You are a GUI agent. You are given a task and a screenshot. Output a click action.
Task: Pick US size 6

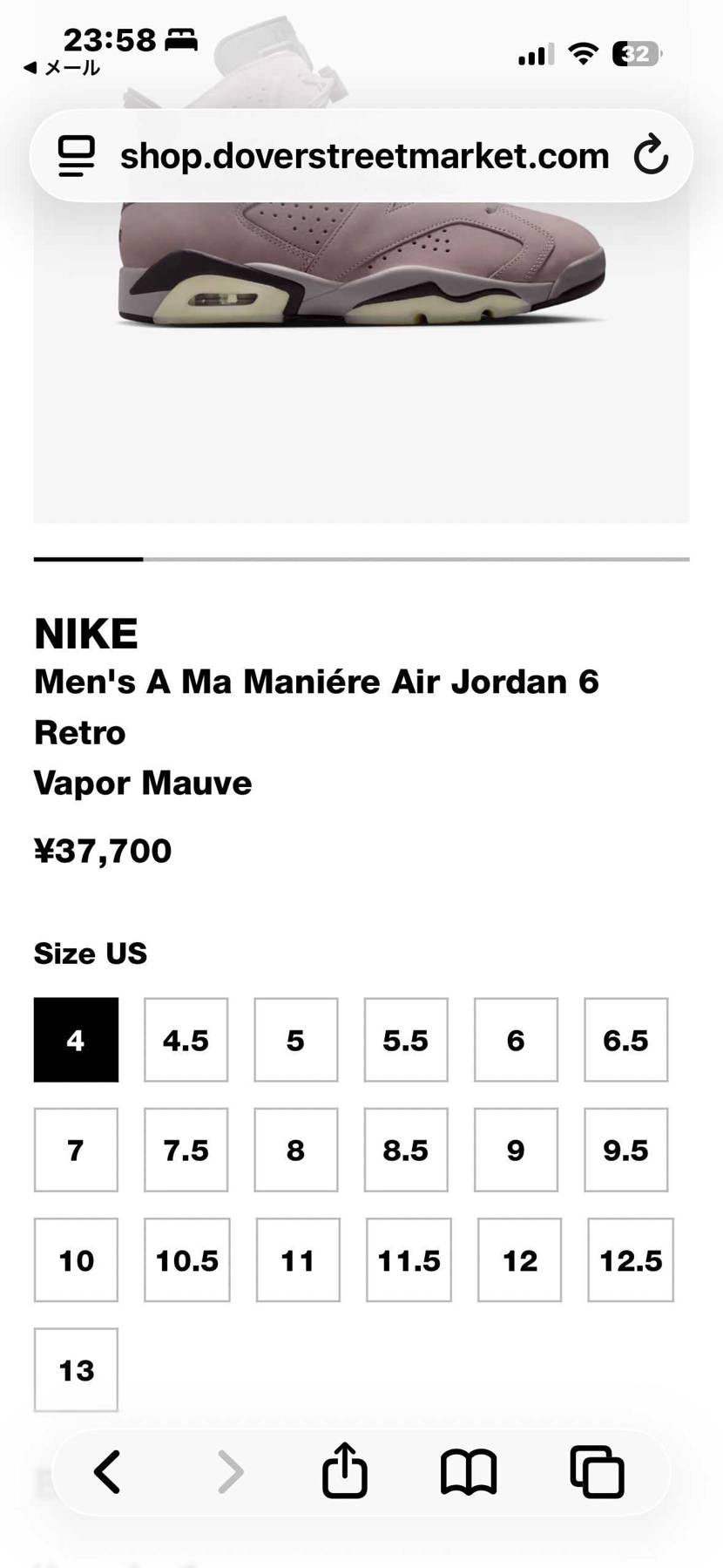pyautogui.click(x=516, y=1040)
